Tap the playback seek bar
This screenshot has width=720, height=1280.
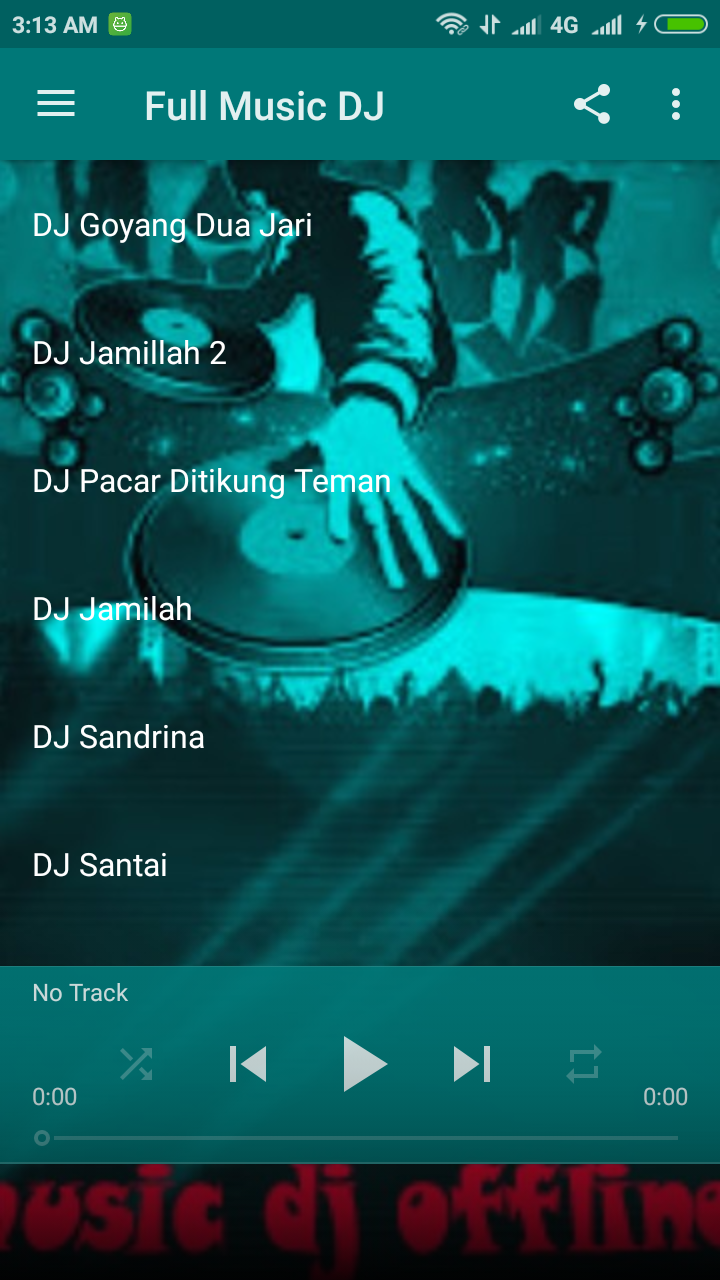pyautogui.click(x=360, y=1138)
